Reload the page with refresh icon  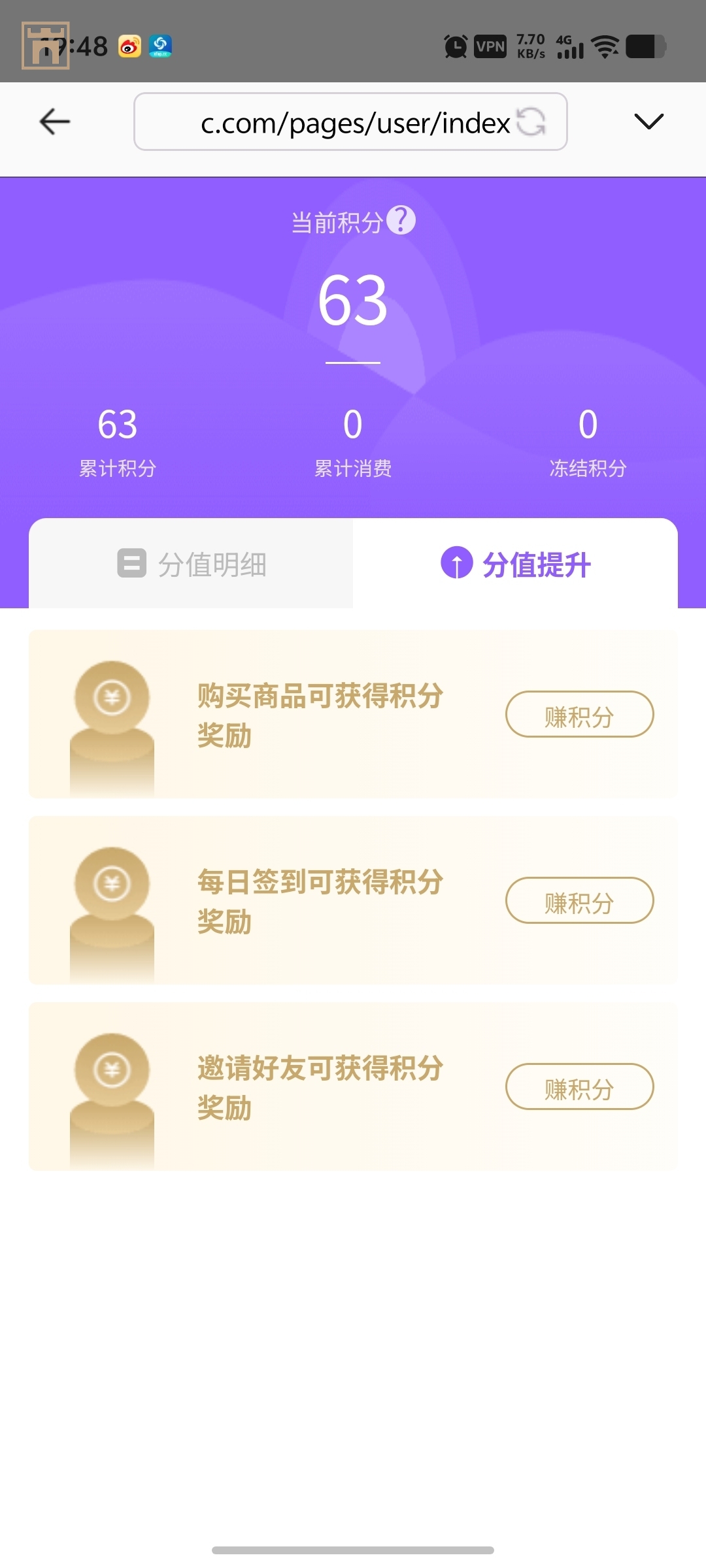point(531,122)
